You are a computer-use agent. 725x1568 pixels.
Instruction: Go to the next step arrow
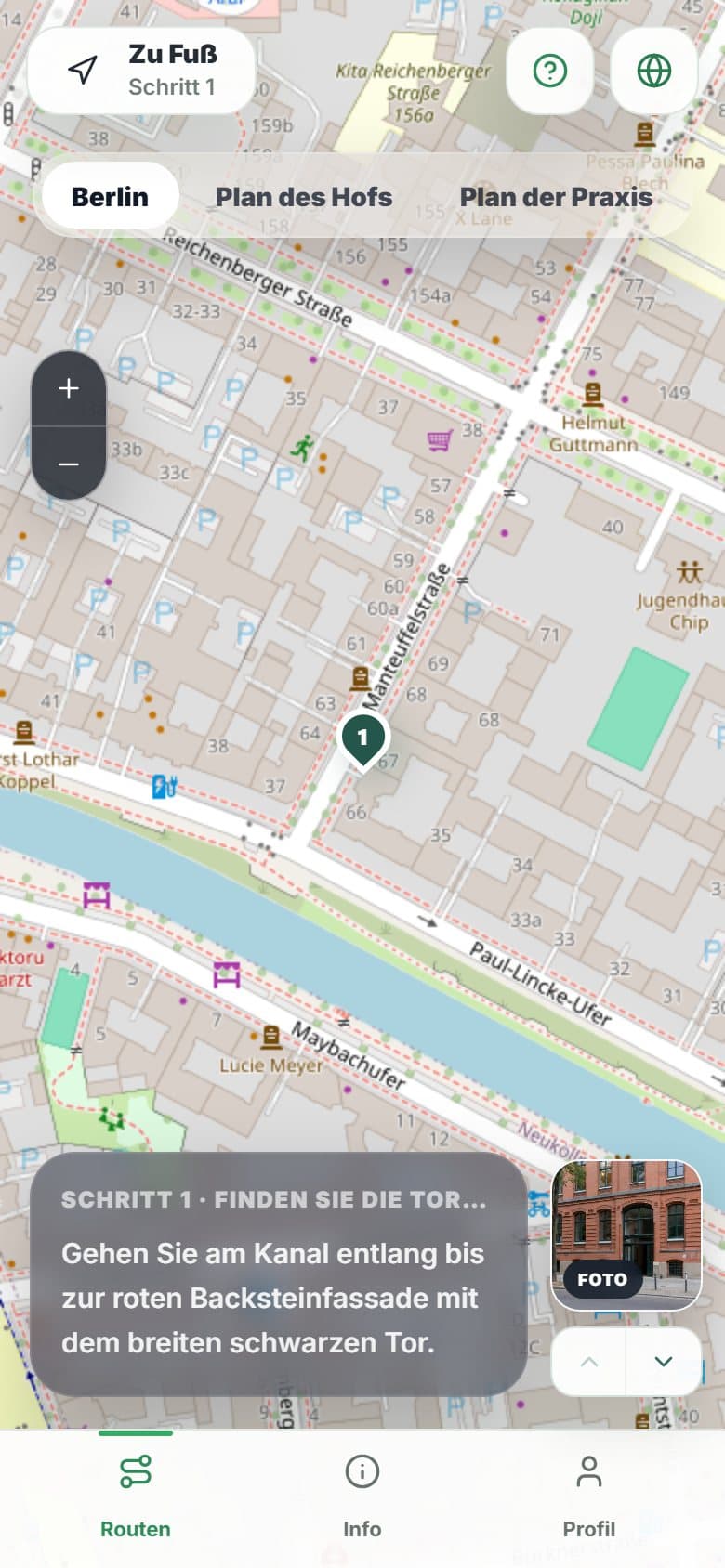click(x=664, y=1362)
